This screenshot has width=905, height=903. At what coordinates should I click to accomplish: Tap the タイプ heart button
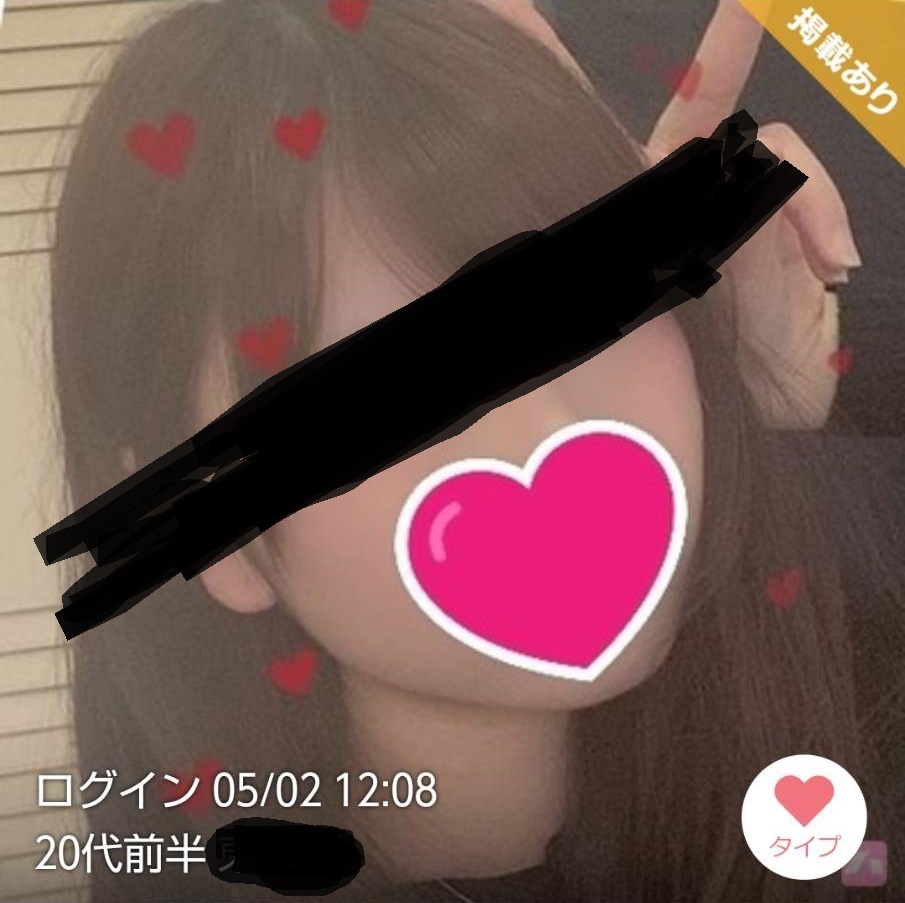pyautogui.click(x=803, y=815)
